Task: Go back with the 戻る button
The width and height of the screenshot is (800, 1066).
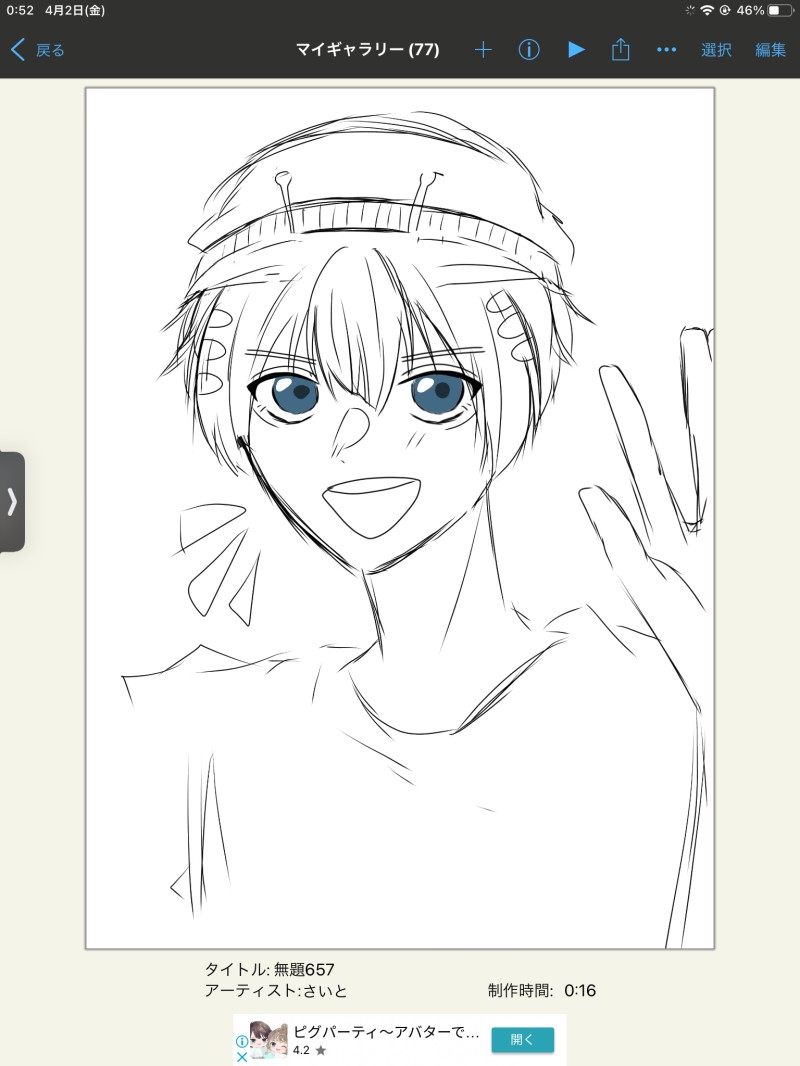Action: (x=38, y=50)
